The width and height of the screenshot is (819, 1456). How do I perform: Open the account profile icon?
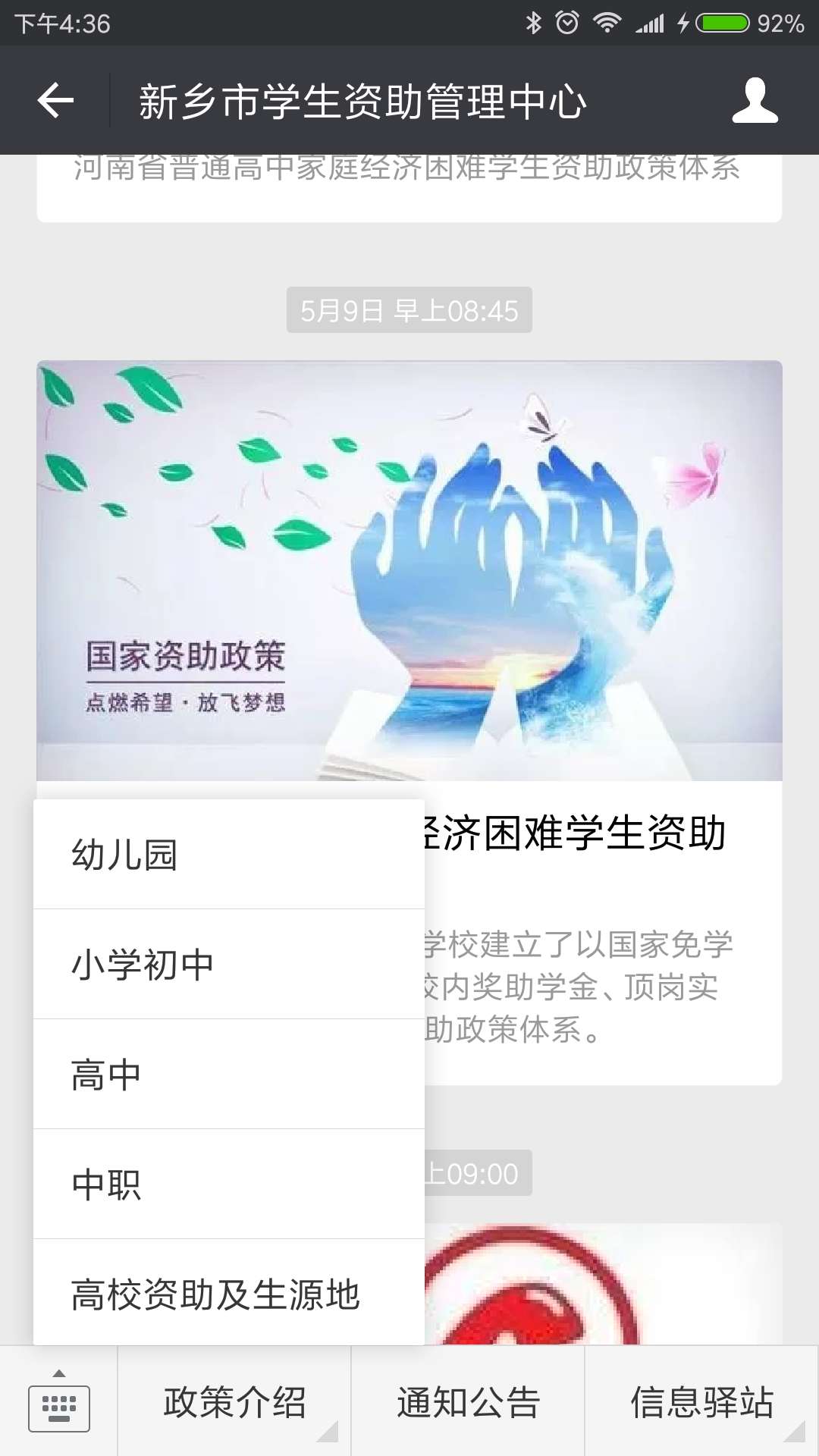(755, 100)
